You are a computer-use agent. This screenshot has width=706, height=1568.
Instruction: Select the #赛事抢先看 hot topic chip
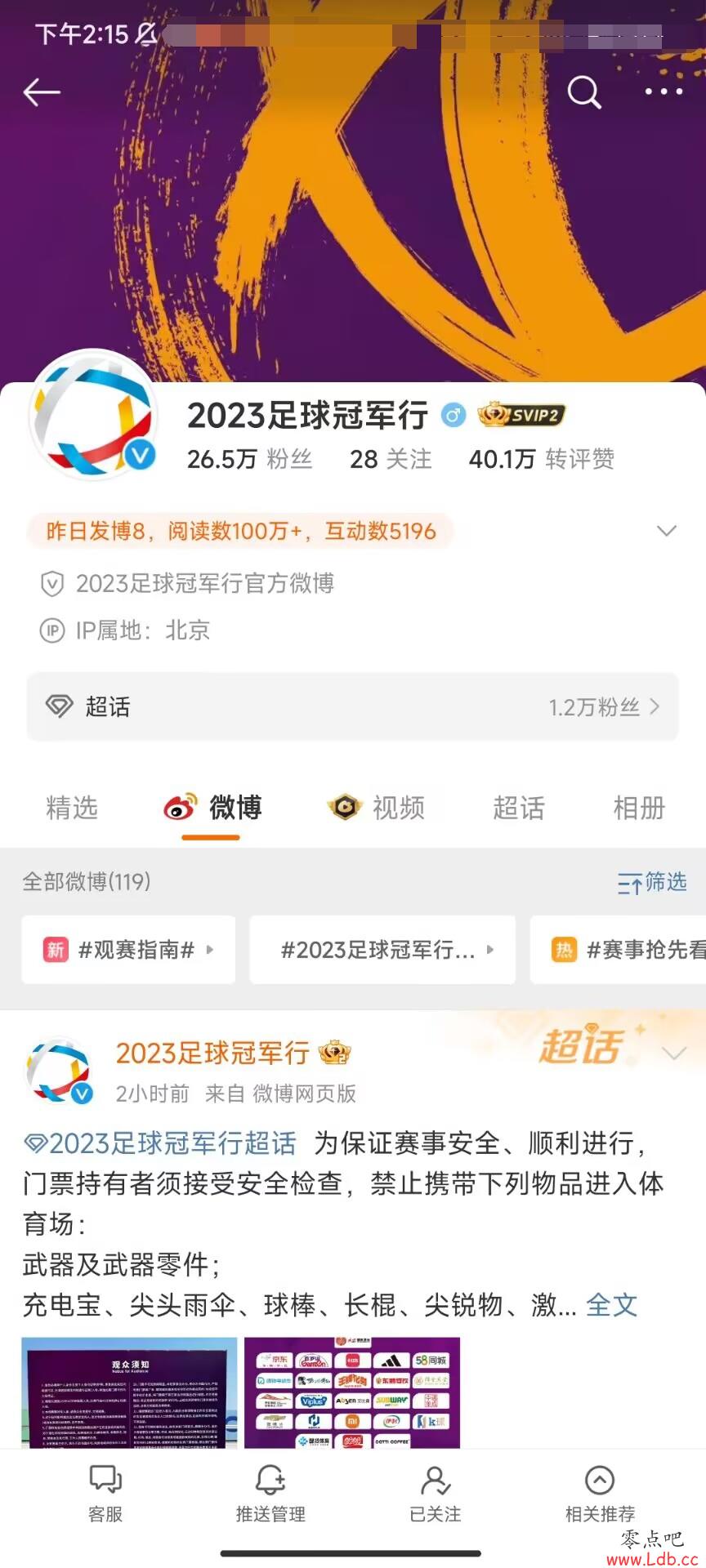tap(625, 950)
